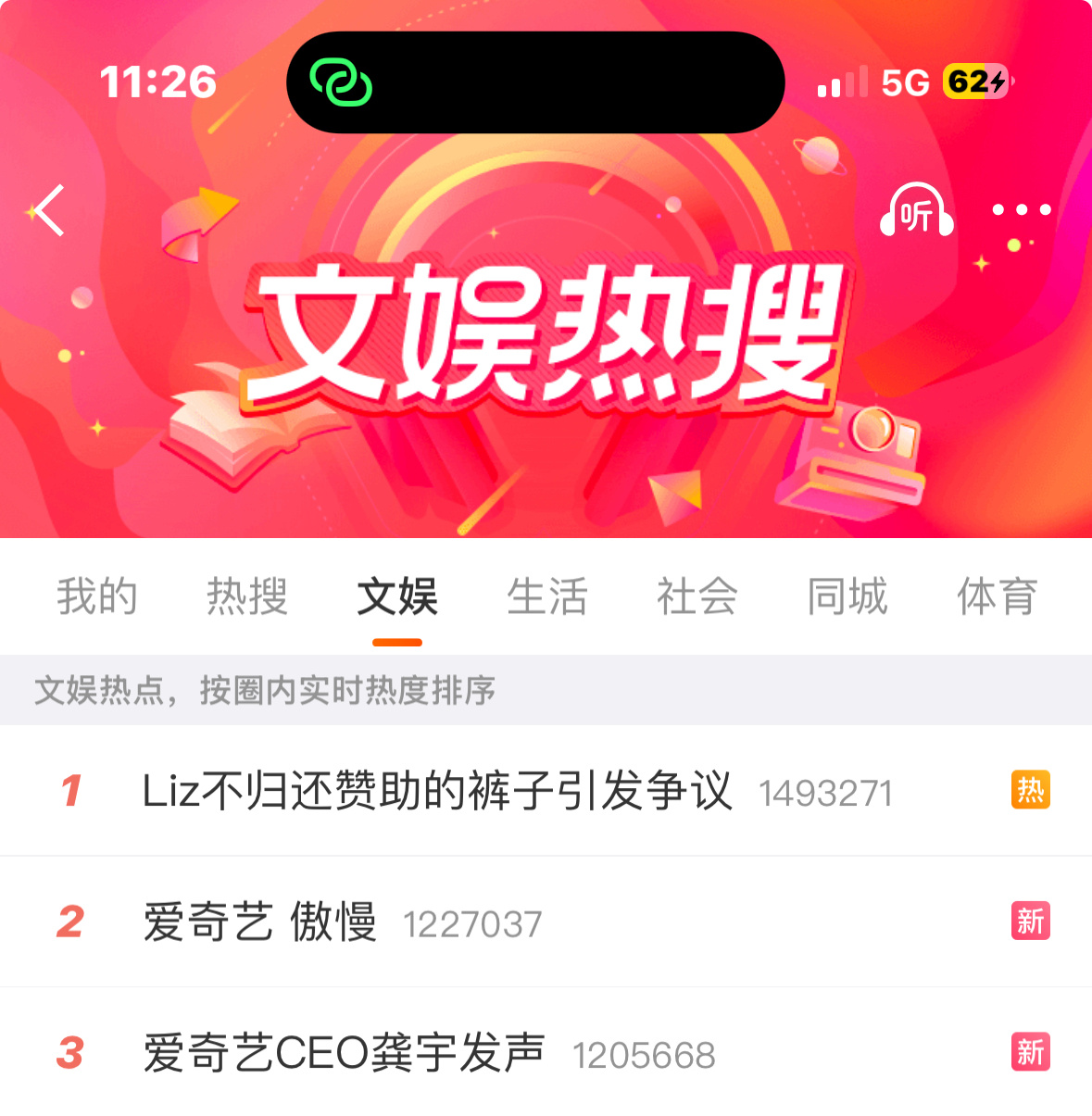Go to the 我的 tab
The width and height of the screenshot is (1092, 1116).
coord(97,597)
